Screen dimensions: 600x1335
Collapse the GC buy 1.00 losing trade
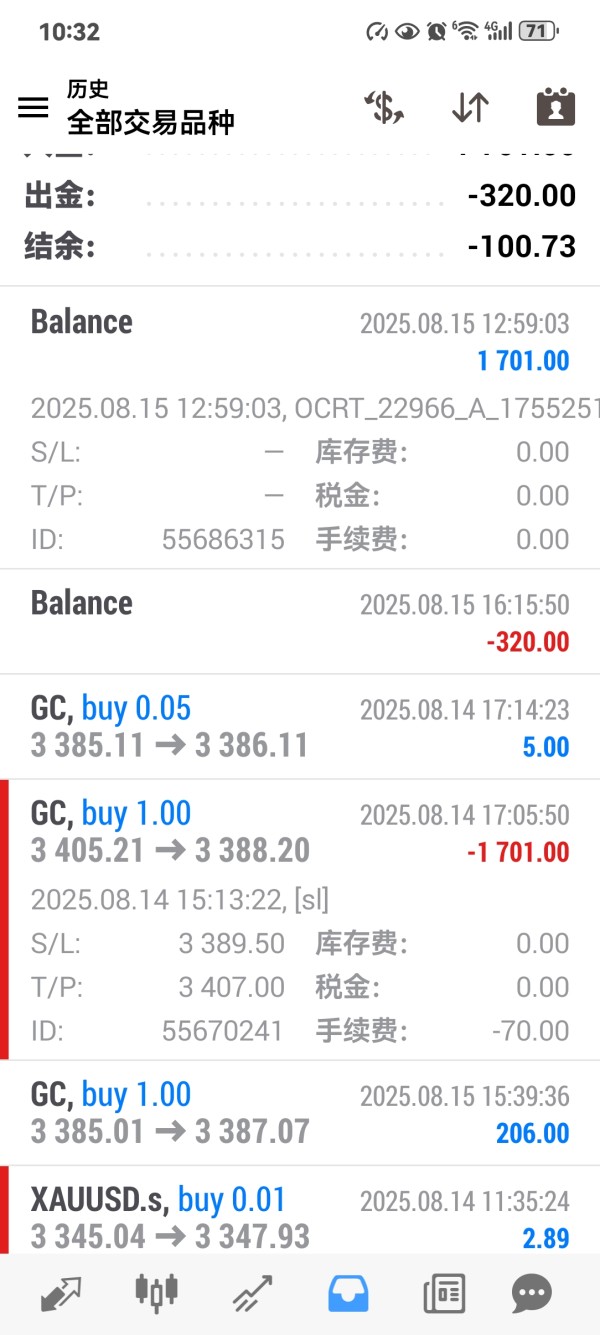[x=300, y=832]
